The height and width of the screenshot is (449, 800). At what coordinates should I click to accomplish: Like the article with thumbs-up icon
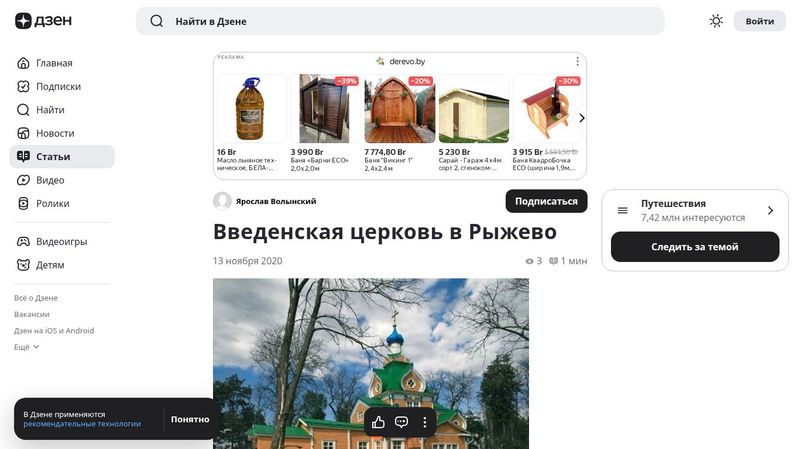378,422
